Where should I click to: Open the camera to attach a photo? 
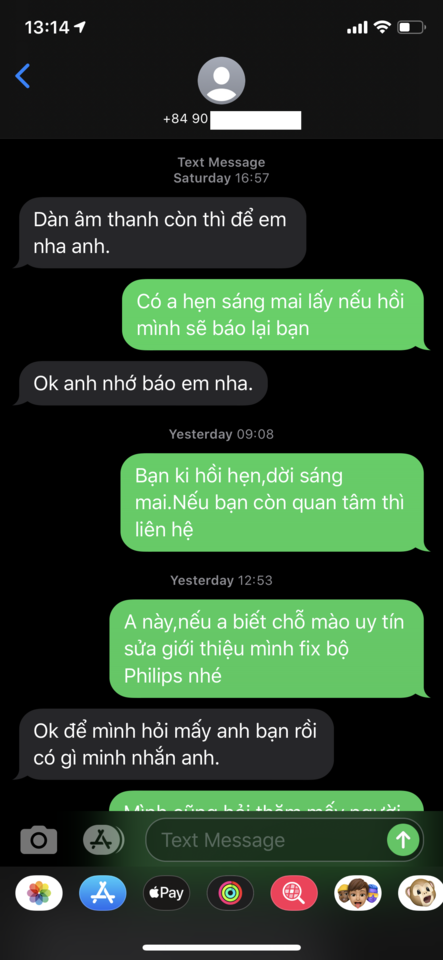(x=39, y=839)
